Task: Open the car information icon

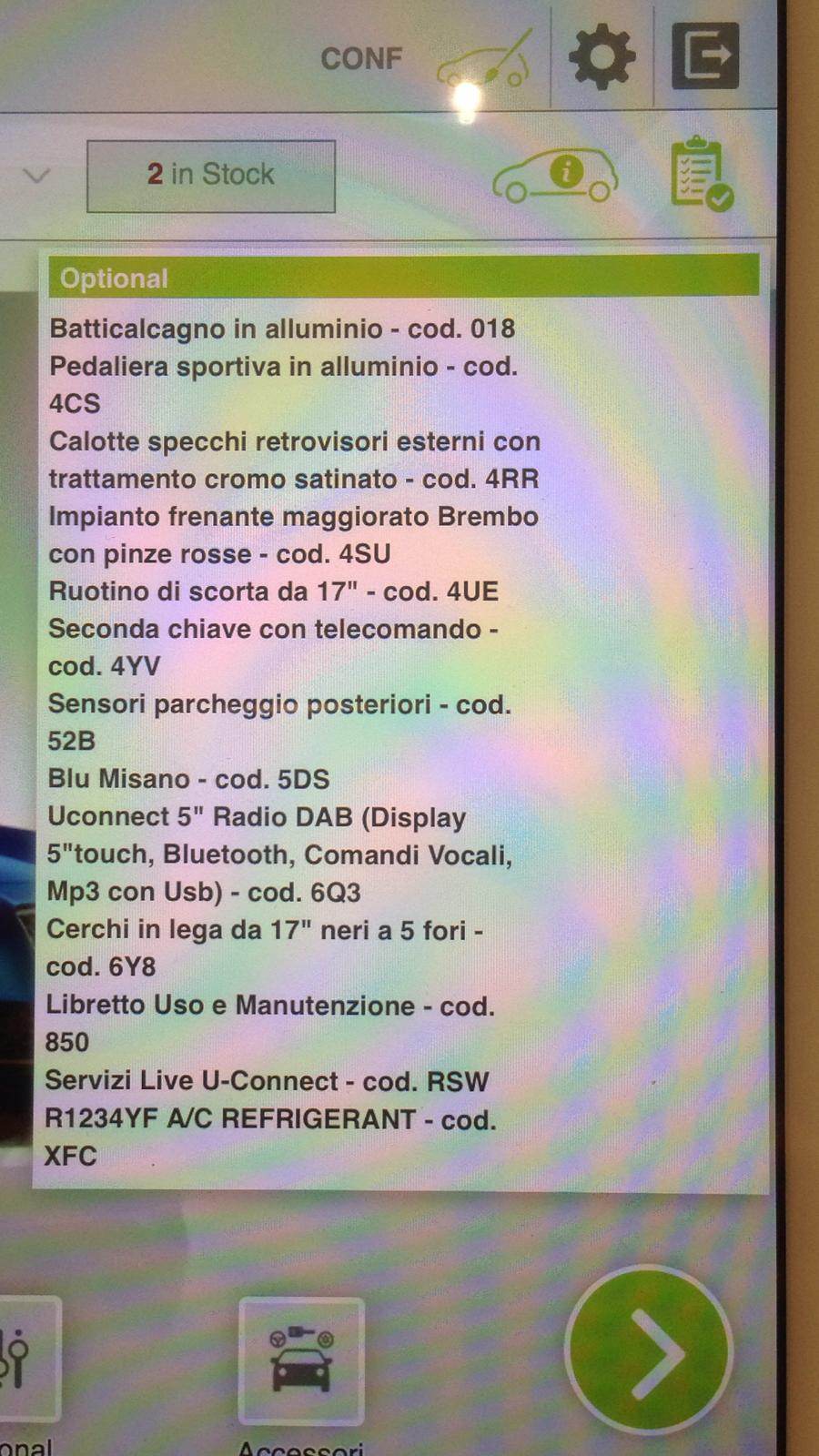Action: tap(555, 176)
